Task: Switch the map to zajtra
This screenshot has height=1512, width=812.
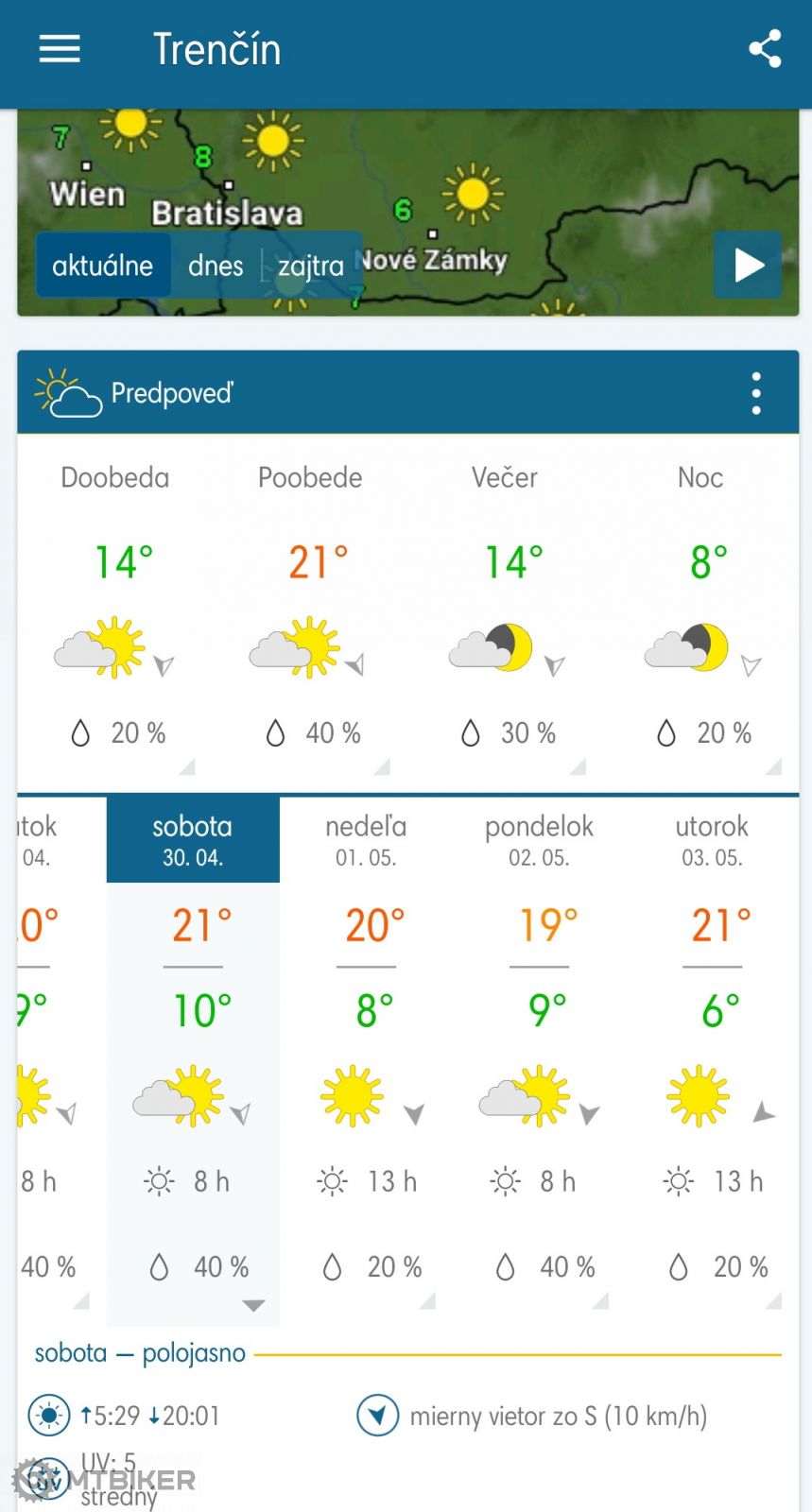Action: [310, 266]
